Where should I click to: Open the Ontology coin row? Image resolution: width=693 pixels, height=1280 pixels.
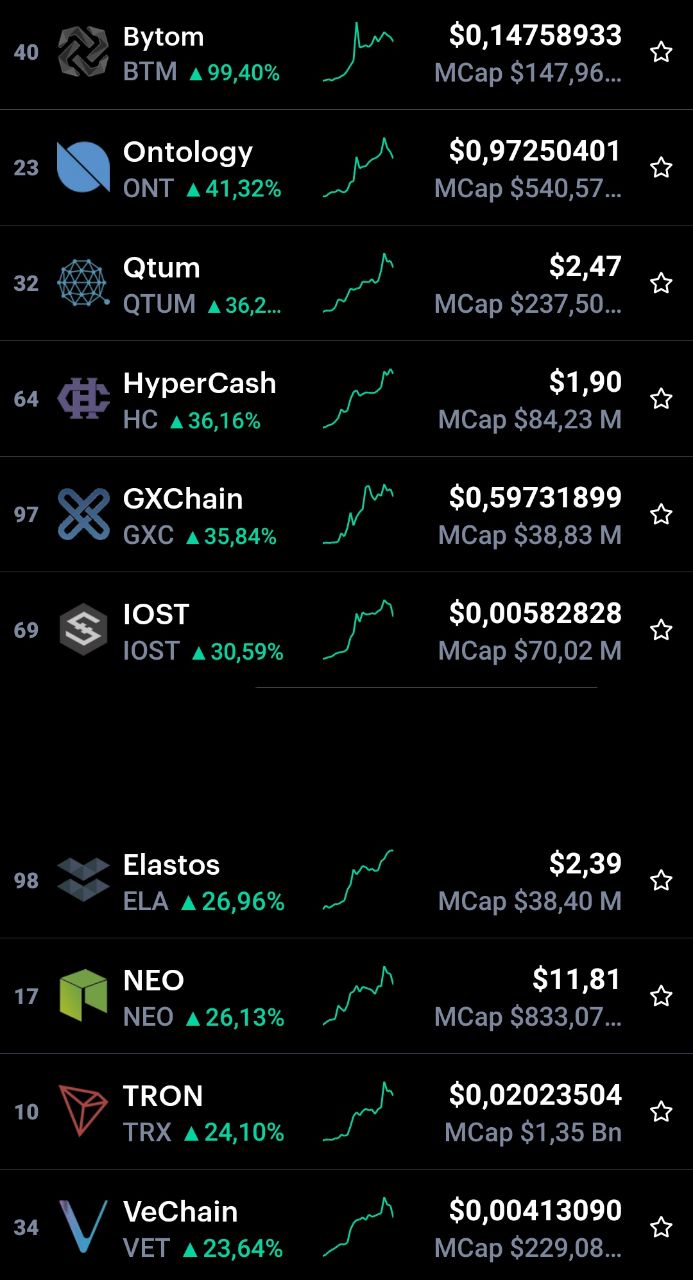346,167
